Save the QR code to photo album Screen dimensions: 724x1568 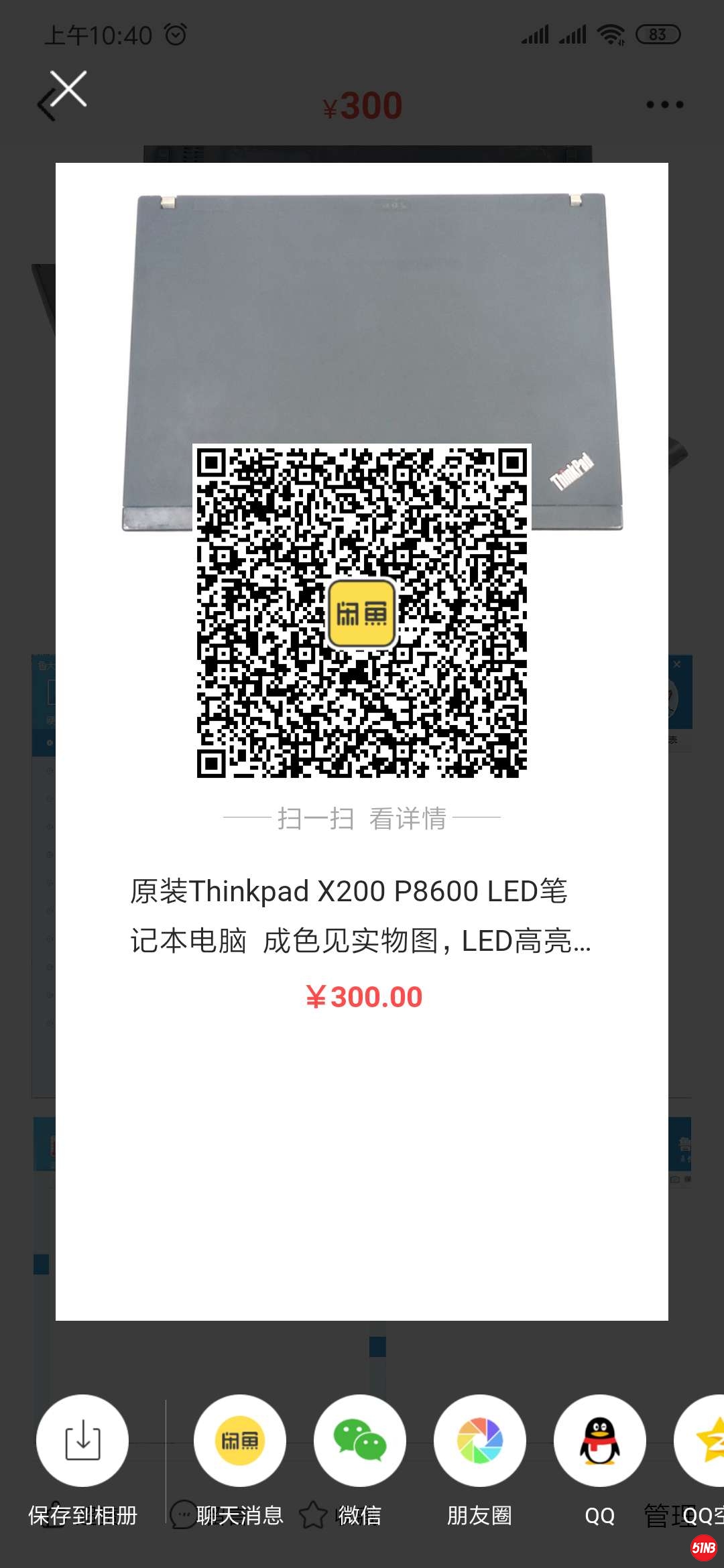pos(82,1441)
